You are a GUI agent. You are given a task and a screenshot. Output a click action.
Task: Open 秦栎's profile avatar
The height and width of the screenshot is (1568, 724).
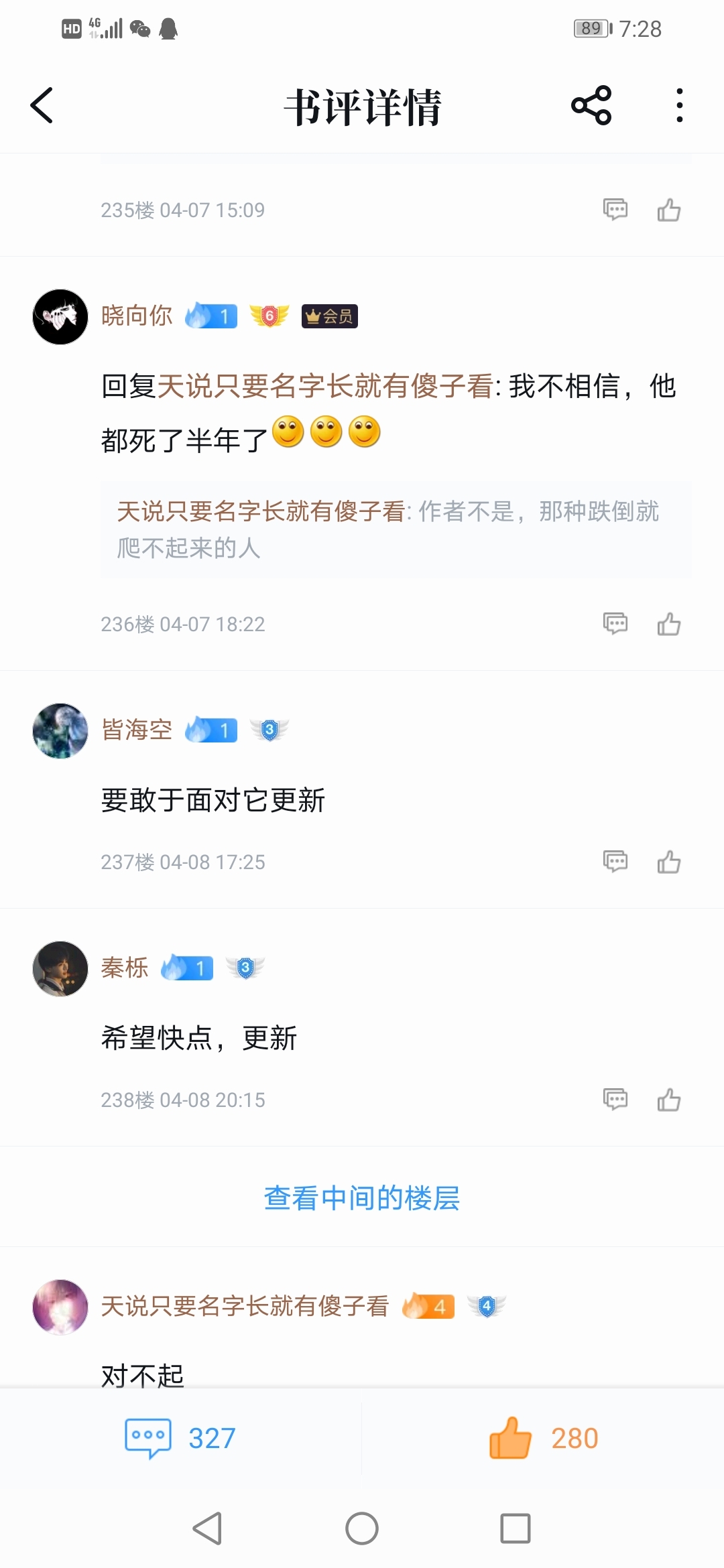click(60, 969)
